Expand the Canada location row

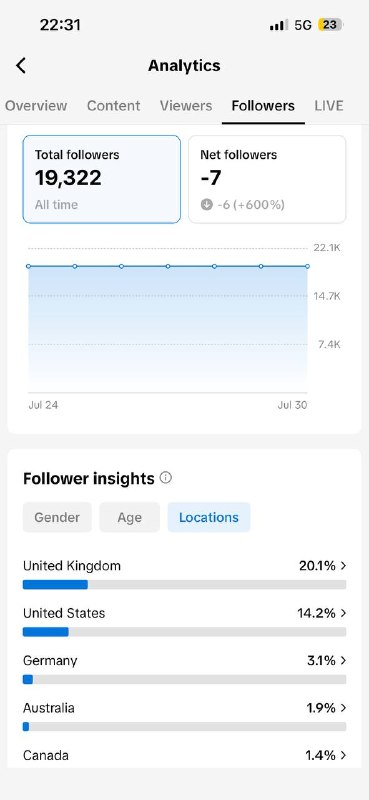coord(184,755)
